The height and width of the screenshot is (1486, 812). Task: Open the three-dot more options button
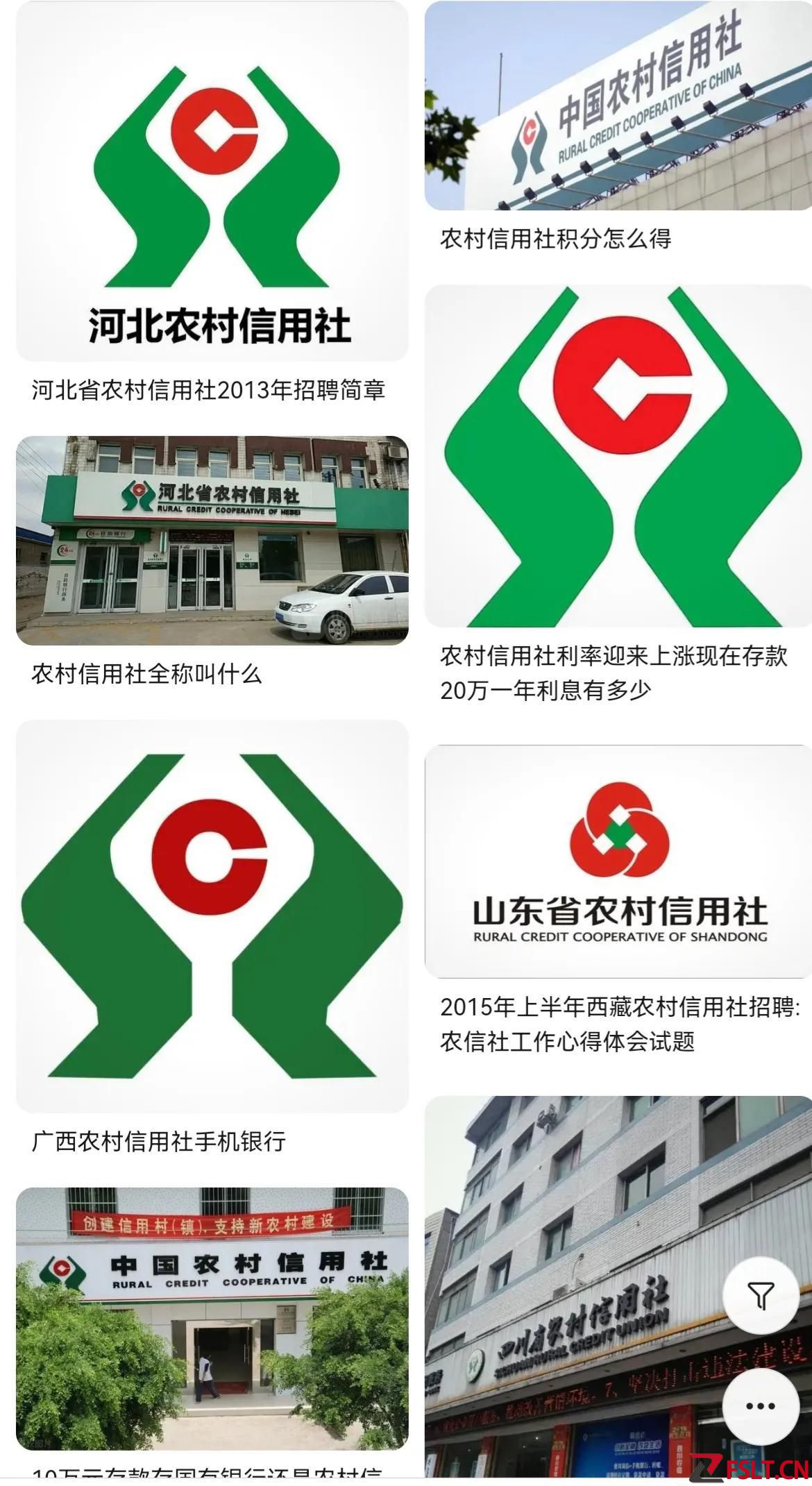(x=761, y=1405)
